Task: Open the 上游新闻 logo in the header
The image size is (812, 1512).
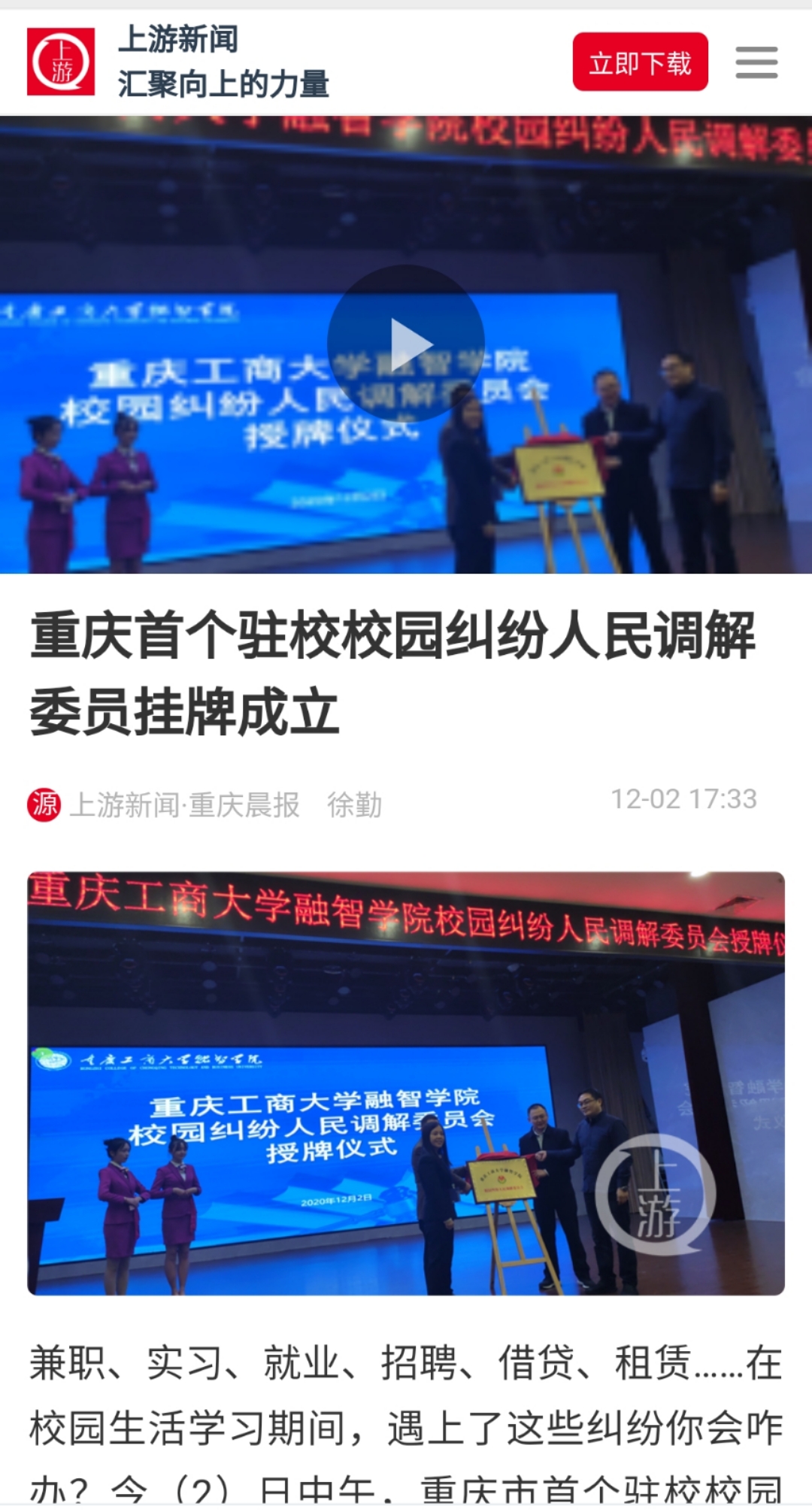Action: tap(61, 62)
